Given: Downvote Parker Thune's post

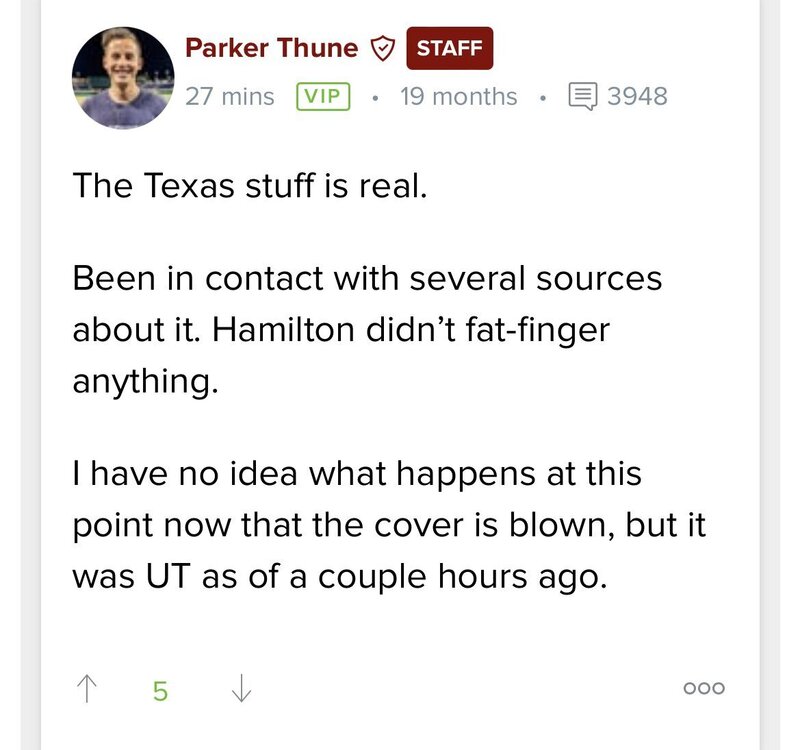Looking at the screenshot, I should tap(241, 689).
